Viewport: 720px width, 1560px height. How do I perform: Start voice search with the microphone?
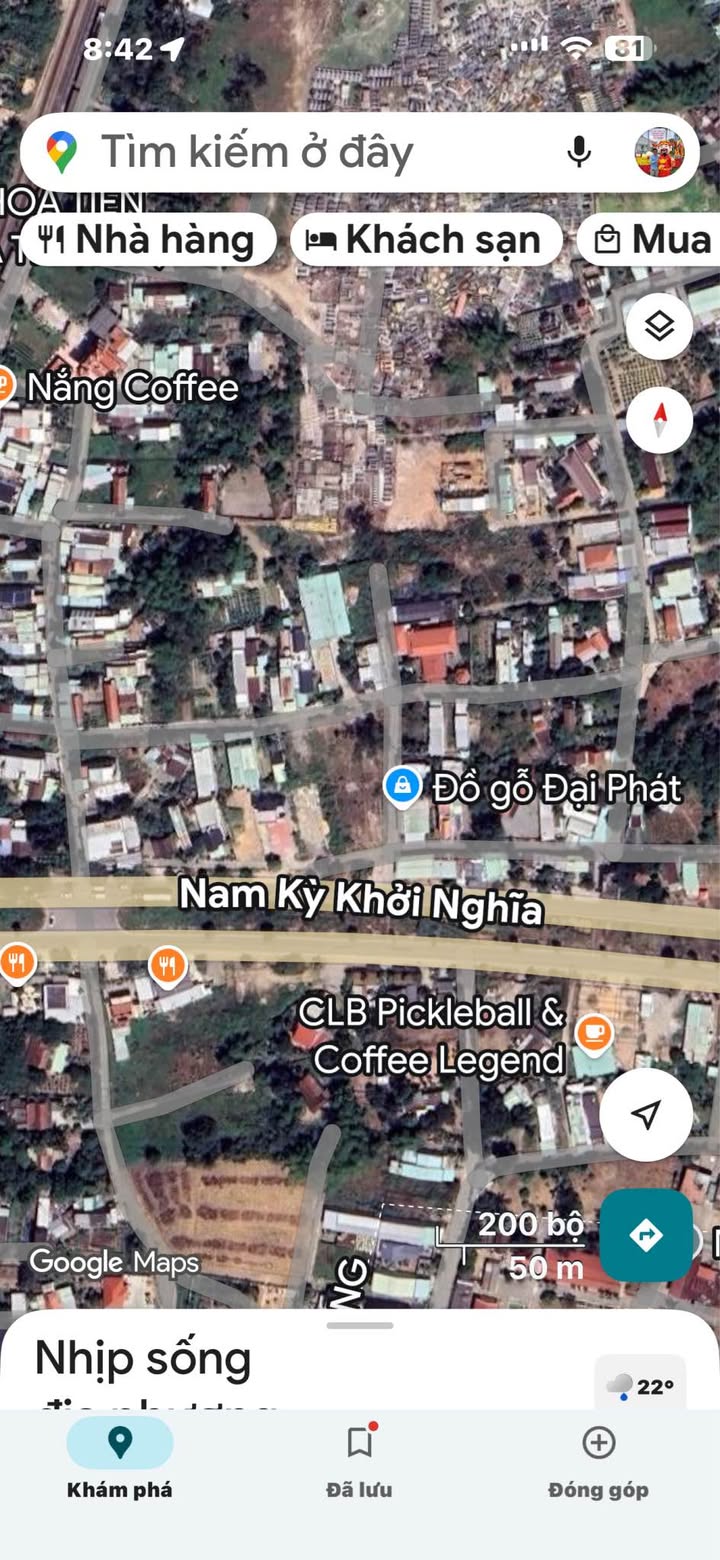click(x=578, y=152)
